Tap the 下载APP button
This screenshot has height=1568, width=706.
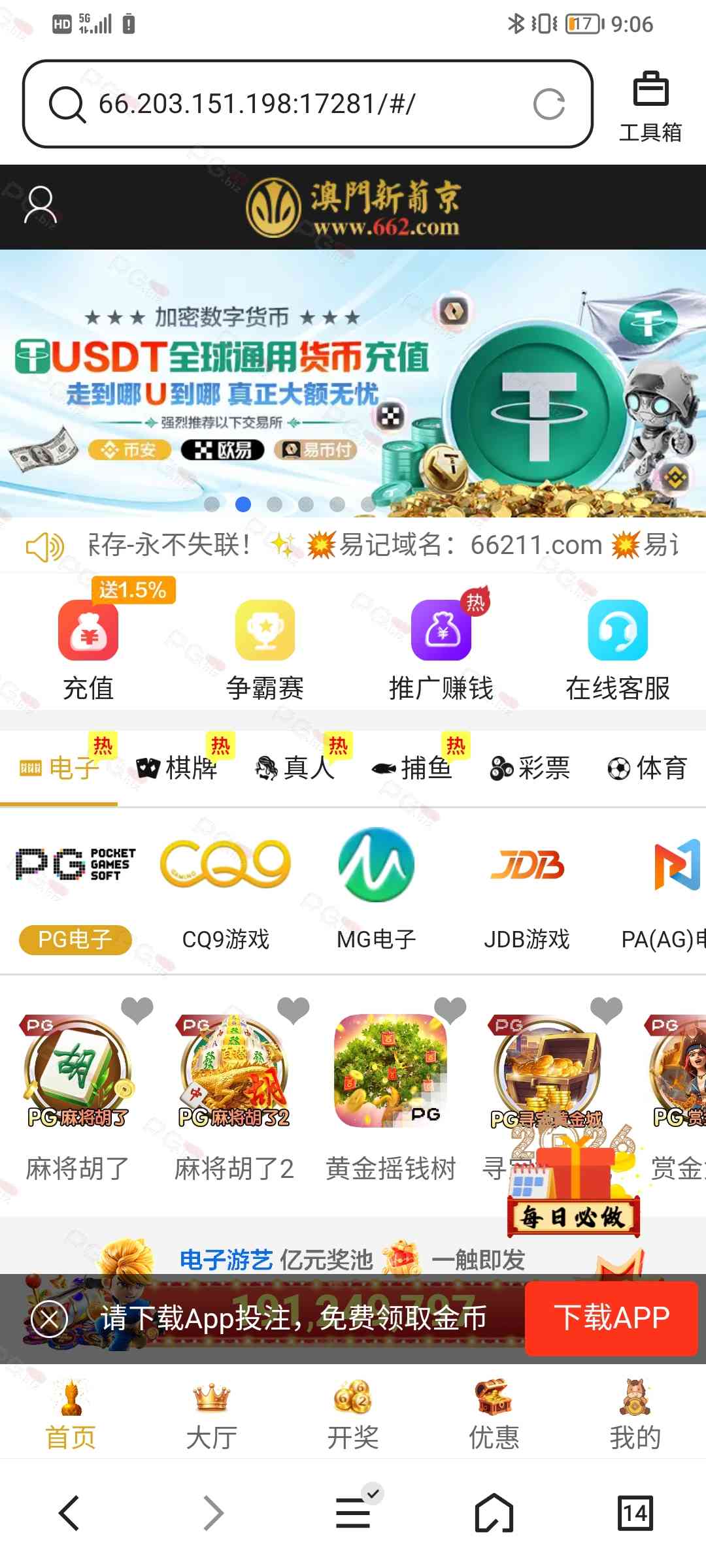point(611,1318)
